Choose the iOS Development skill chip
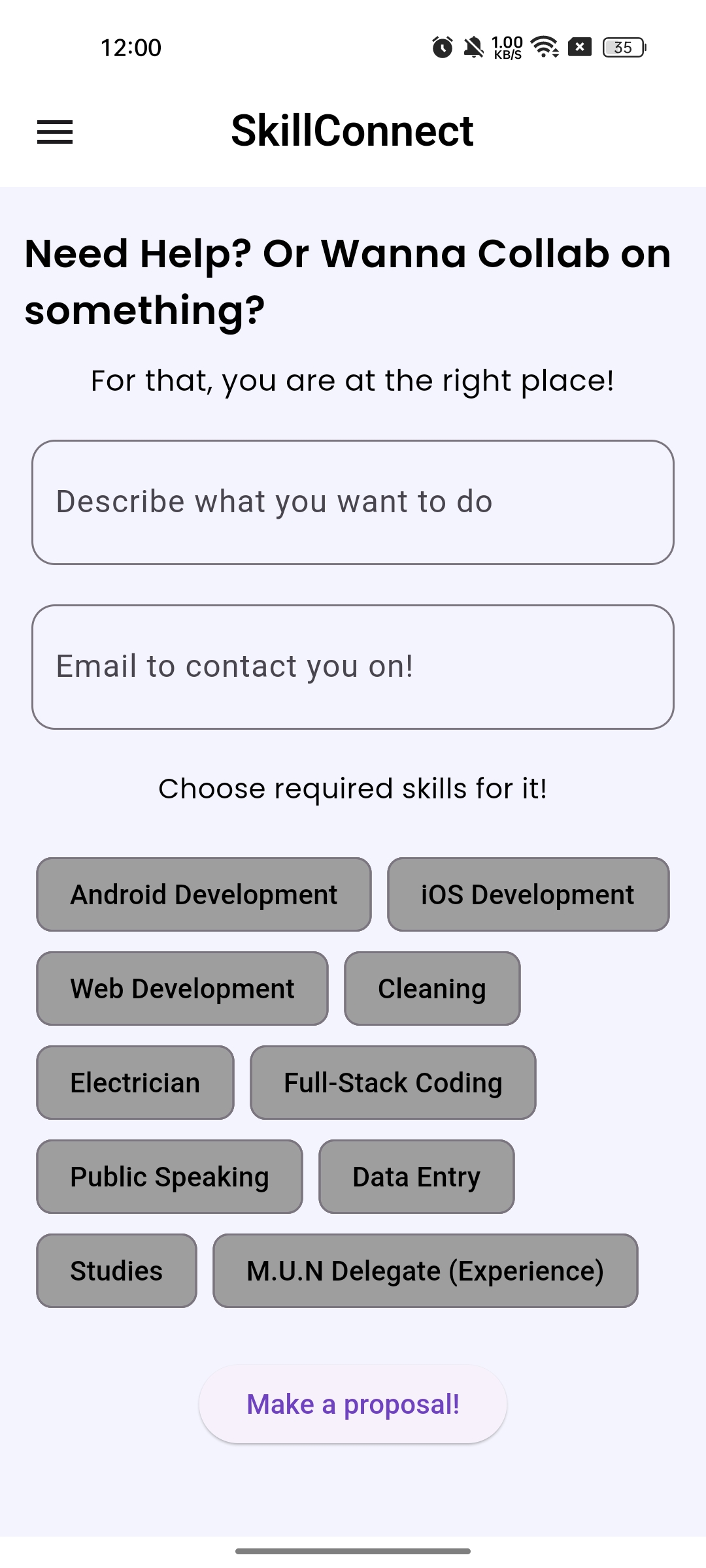This screenshot has height=1568, width=706. 528,894
